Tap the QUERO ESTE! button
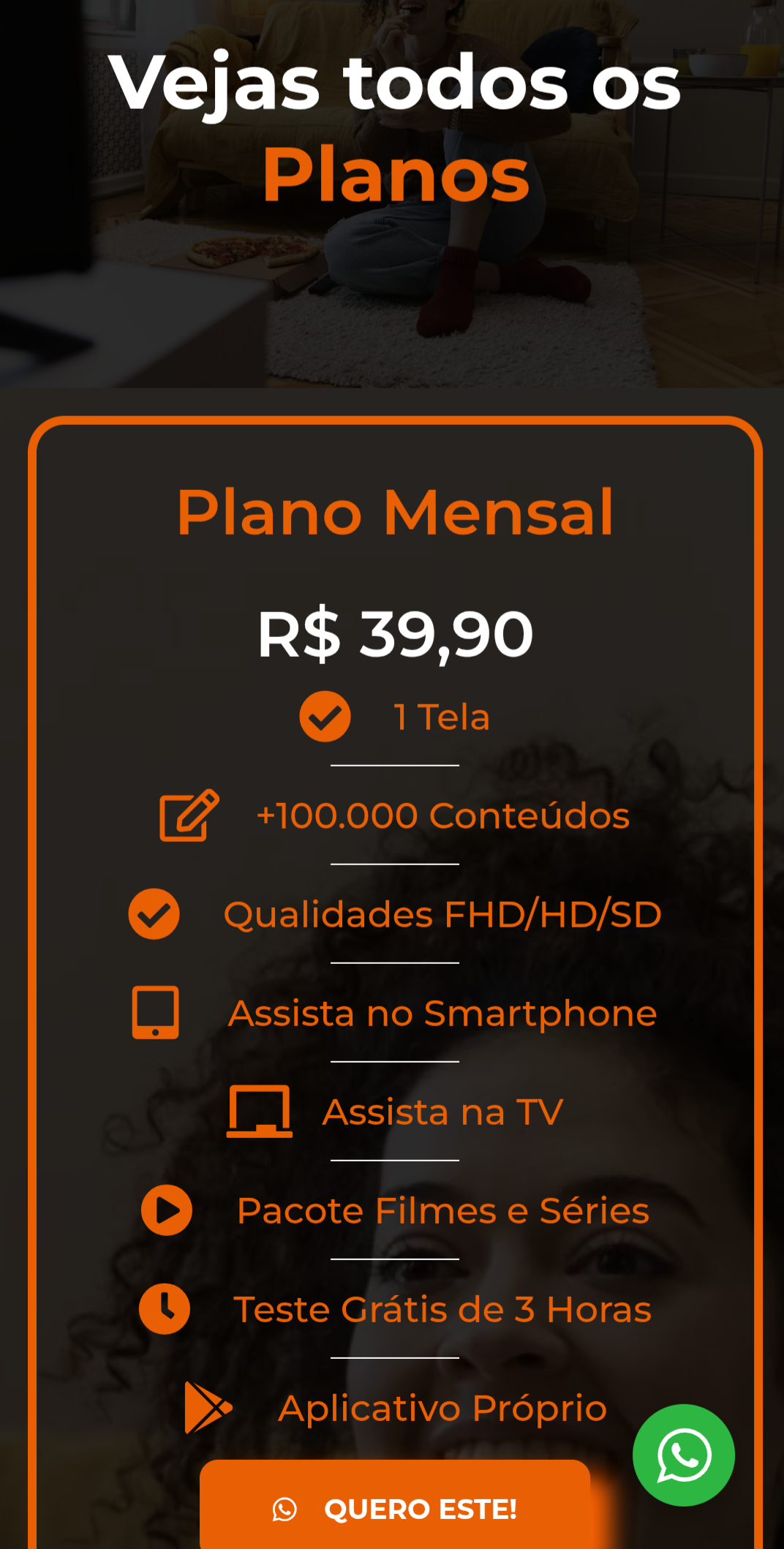The width and height of the screenshot is (784, 1549). (395, 1508)
